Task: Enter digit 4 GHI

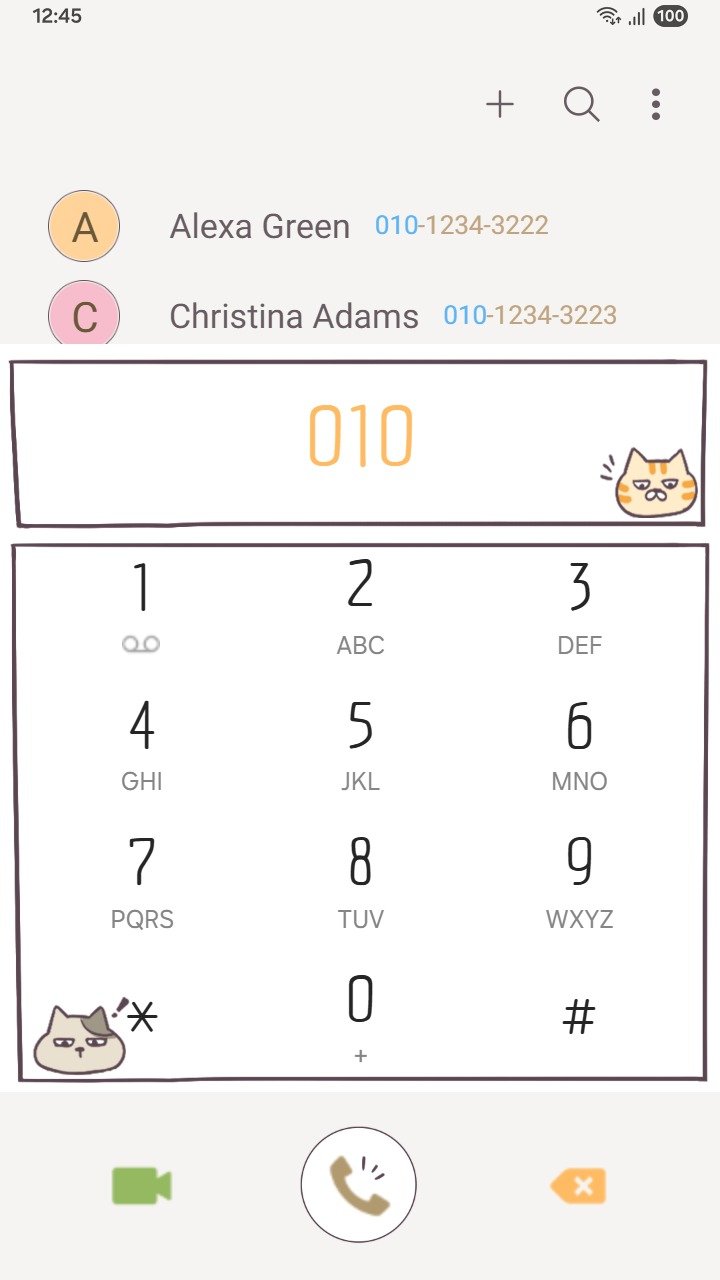Action: [142, 744]
